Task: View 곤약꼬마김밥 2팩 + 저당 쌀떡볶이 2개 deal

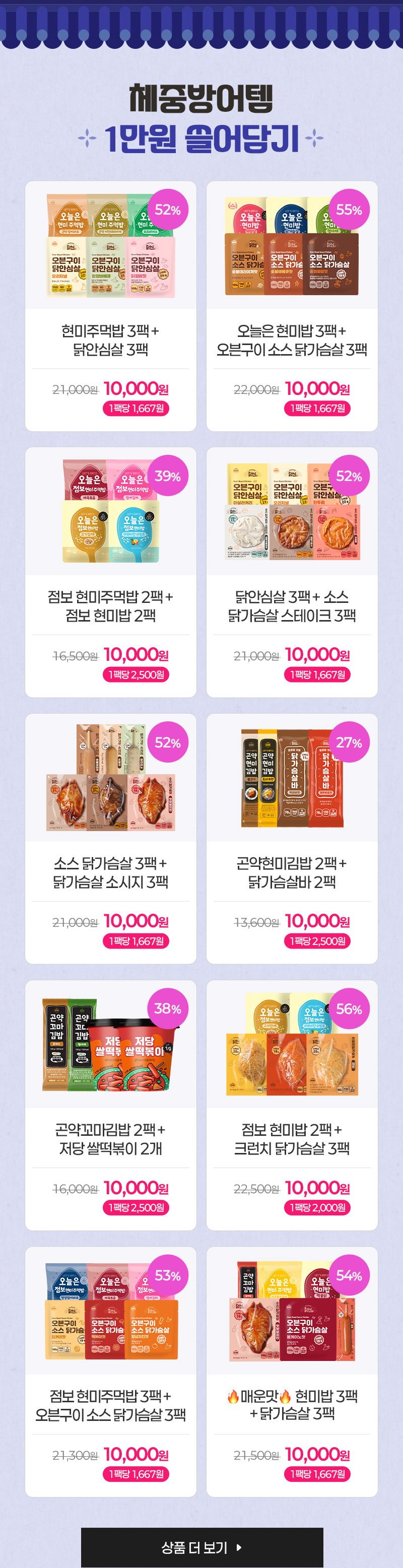Action: [110, 1104]
